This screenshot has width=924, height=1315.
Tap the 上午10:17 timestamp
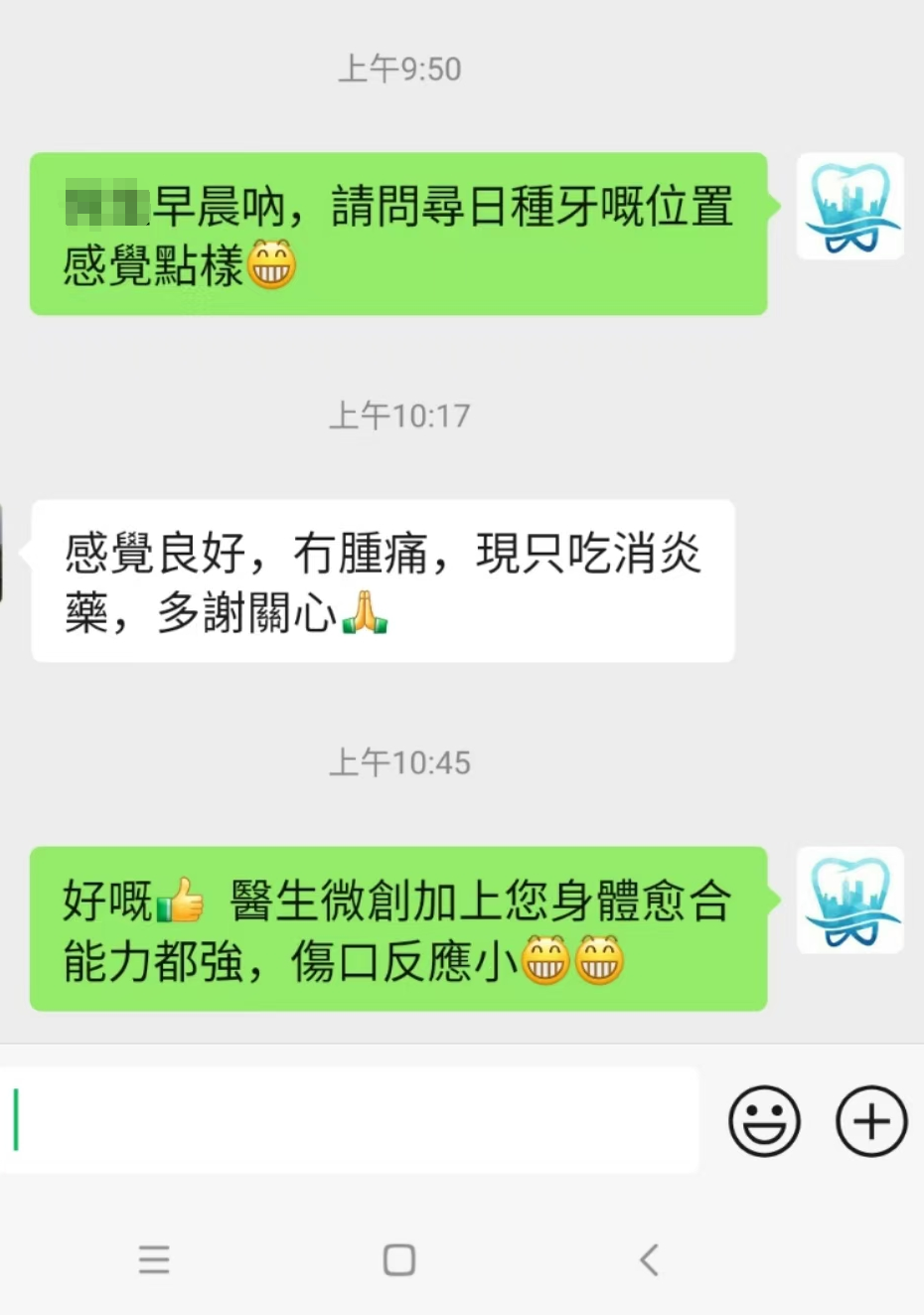(x=398, y=416)
